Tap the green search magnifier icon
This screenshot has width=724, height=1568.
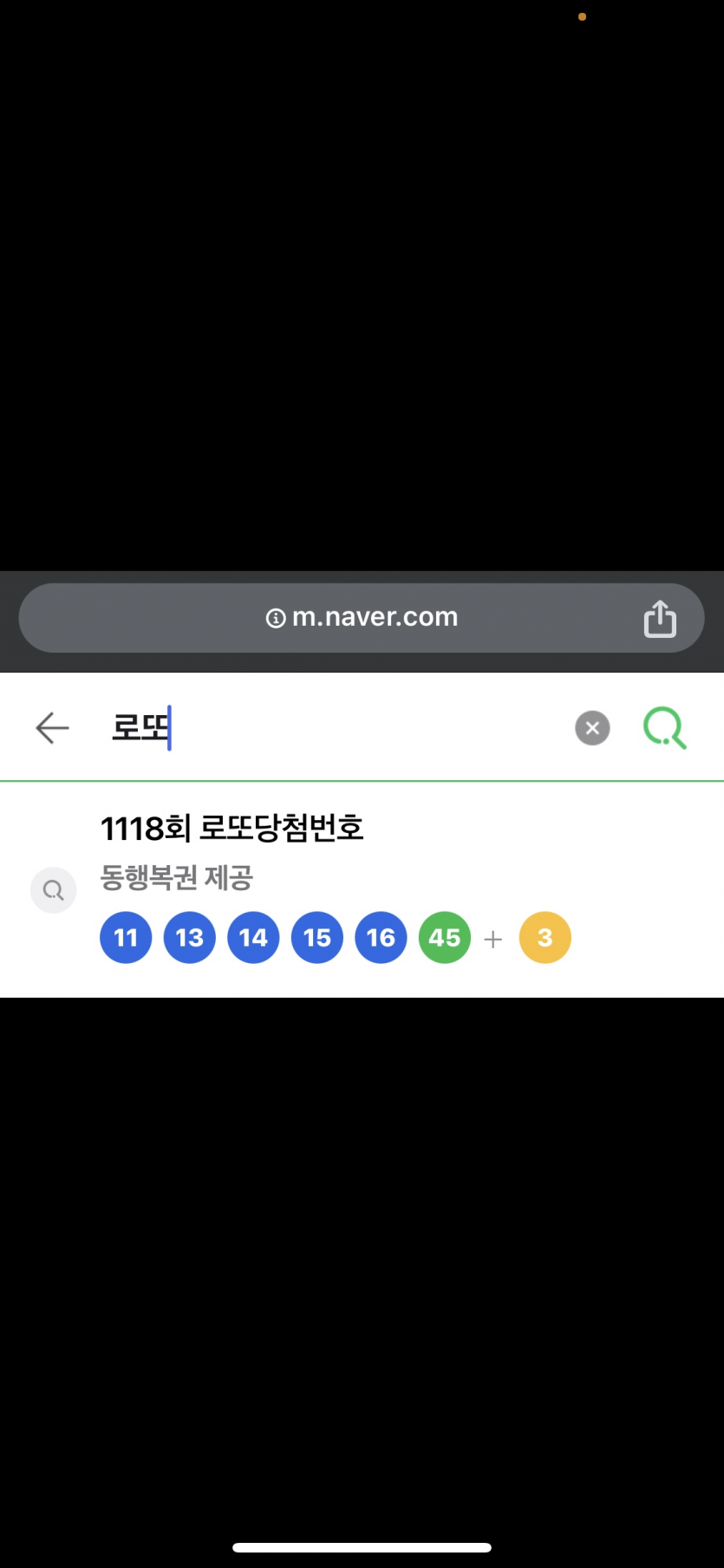664,728
